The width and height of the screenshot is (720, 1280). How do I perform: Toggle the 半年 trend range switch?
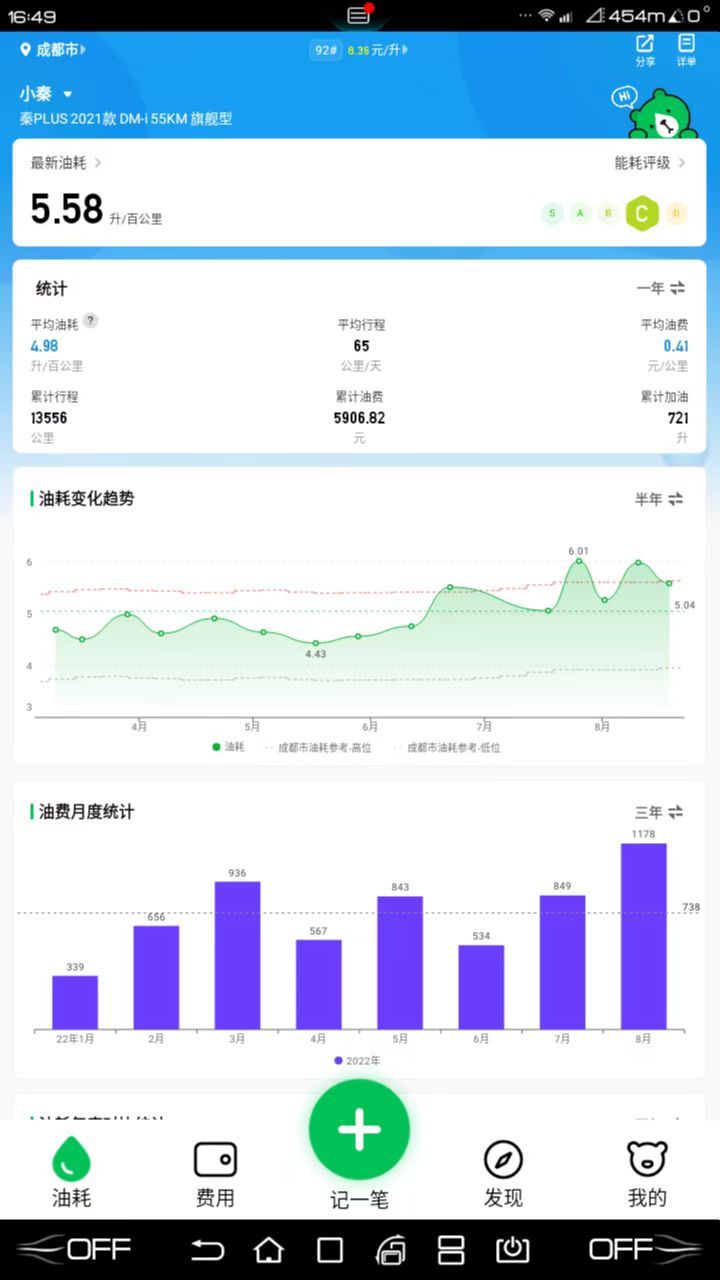tap(660, 498)
